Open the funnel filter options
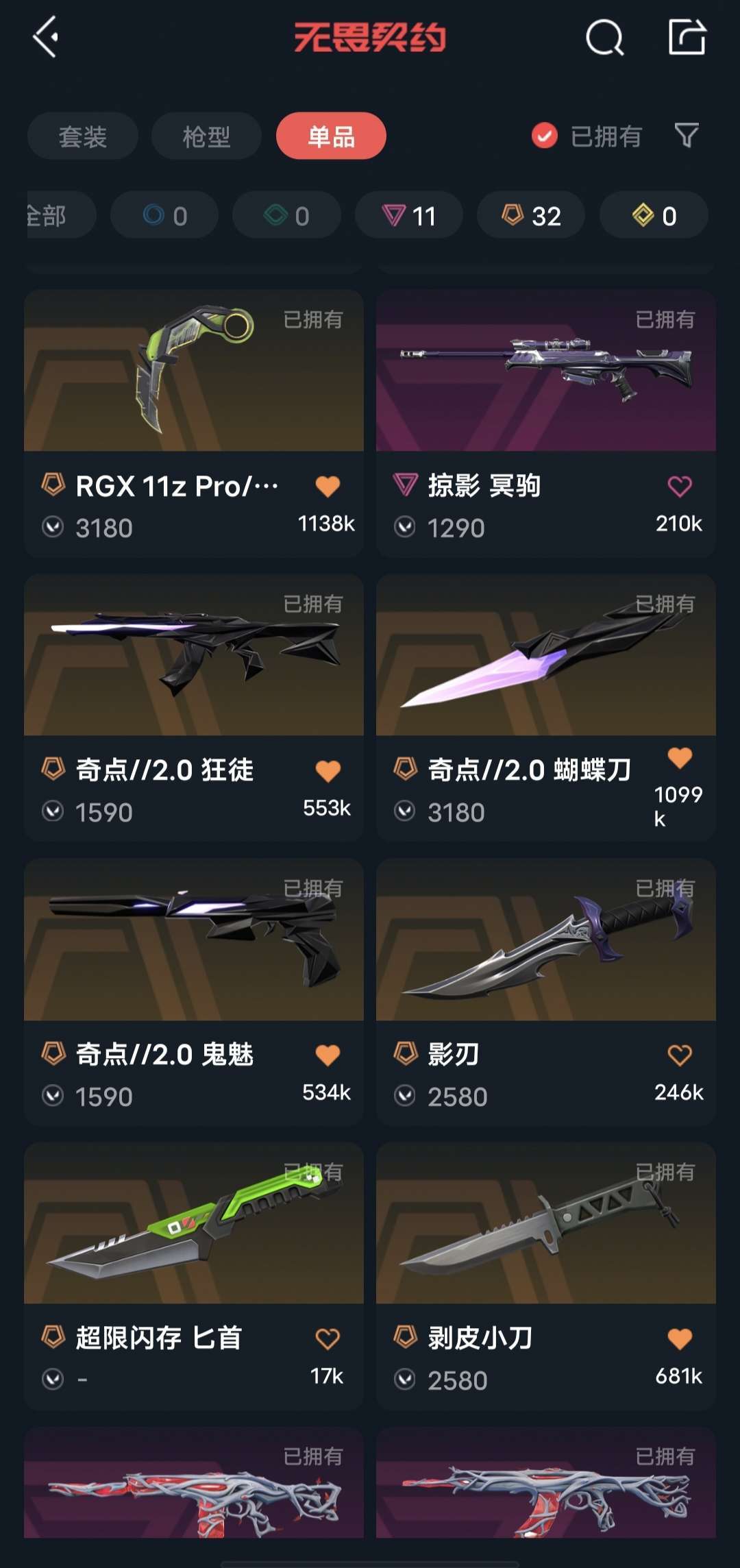 (x=687, y=136)
